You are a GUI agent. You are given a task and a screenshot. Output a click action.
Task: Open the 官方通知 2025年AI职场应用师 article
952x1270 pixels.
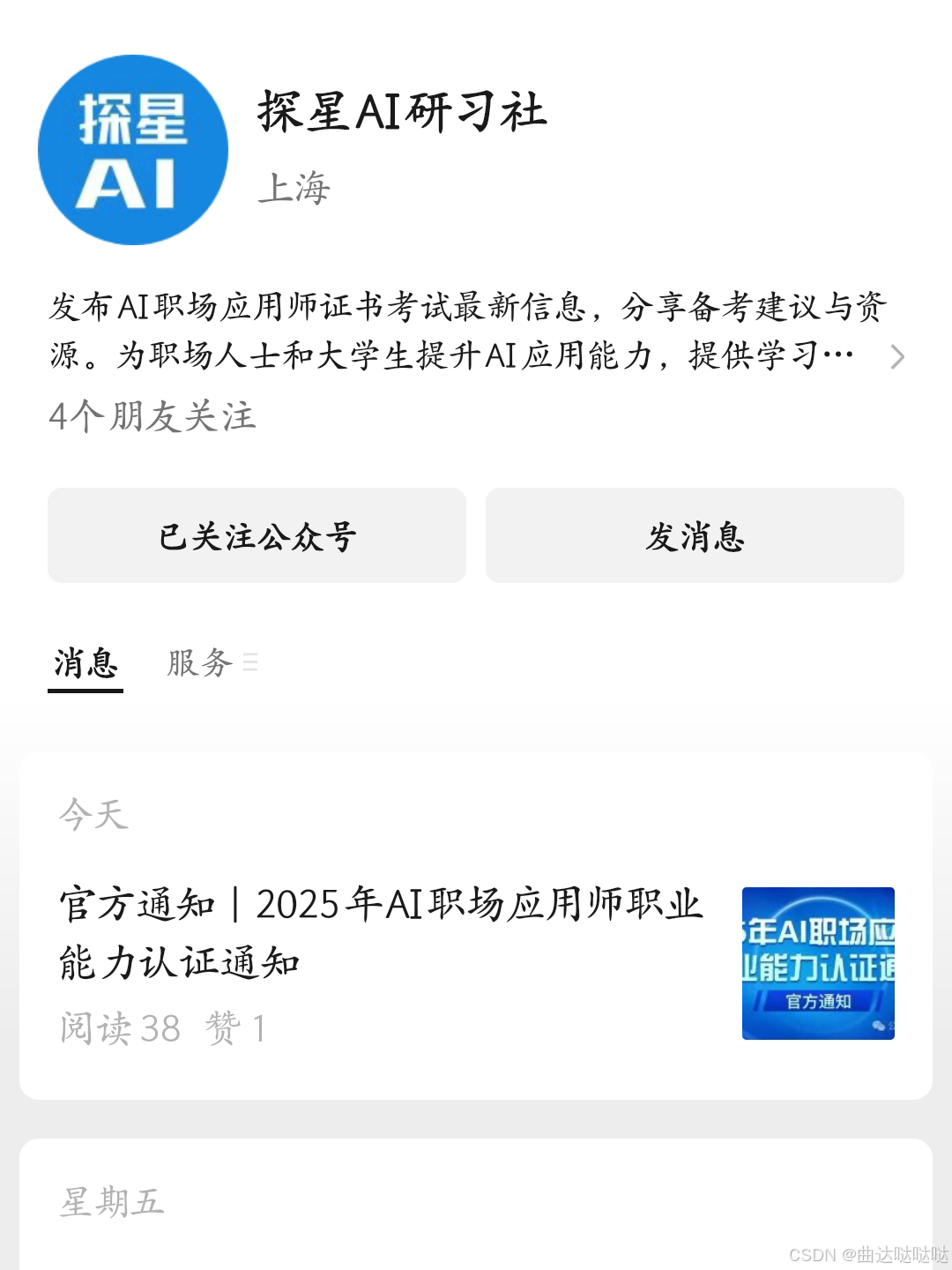[x=476, y=964]
